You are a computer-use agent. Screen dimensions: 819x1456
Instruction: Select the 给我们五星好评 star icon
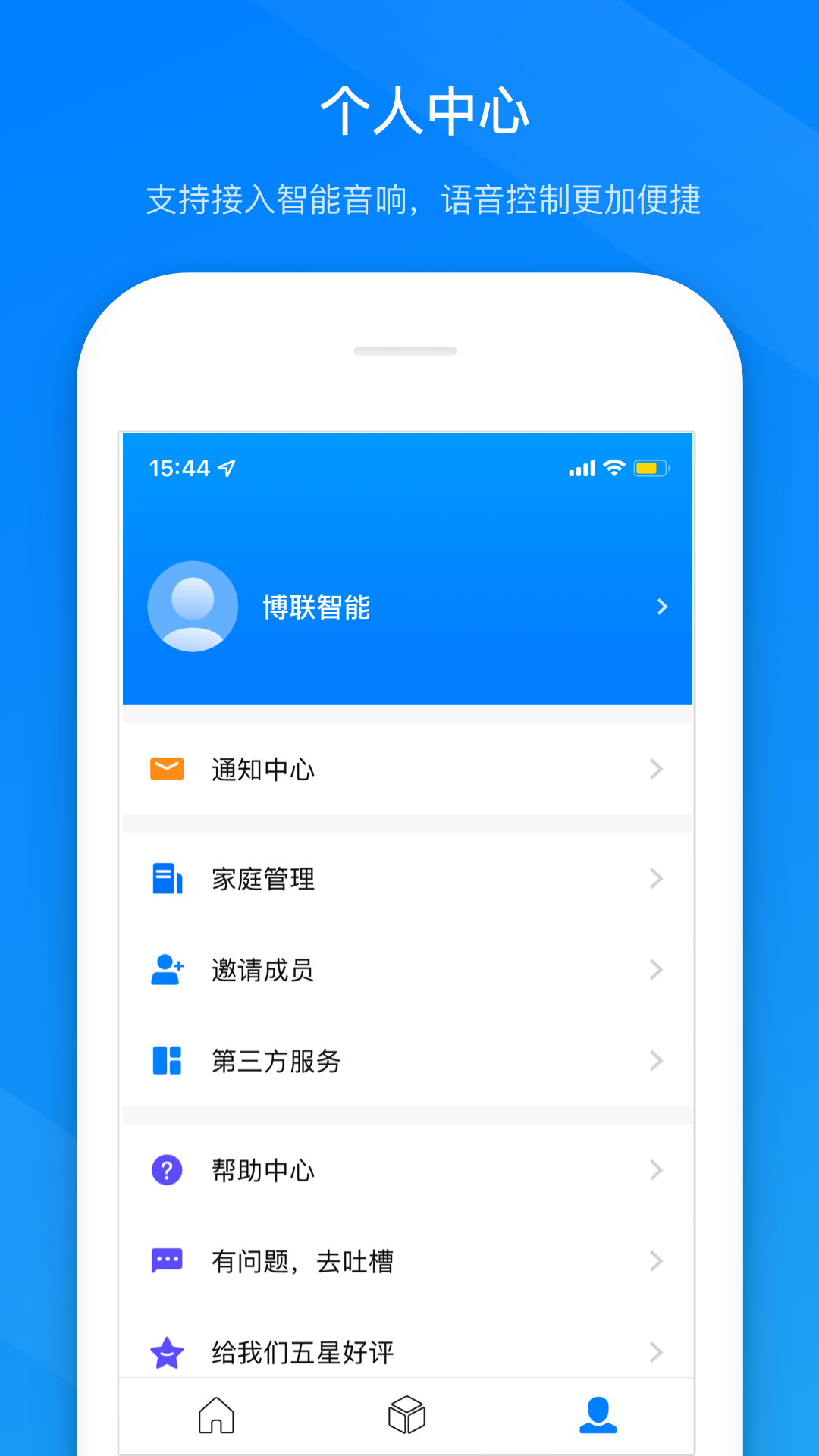tap(167, 1351)
